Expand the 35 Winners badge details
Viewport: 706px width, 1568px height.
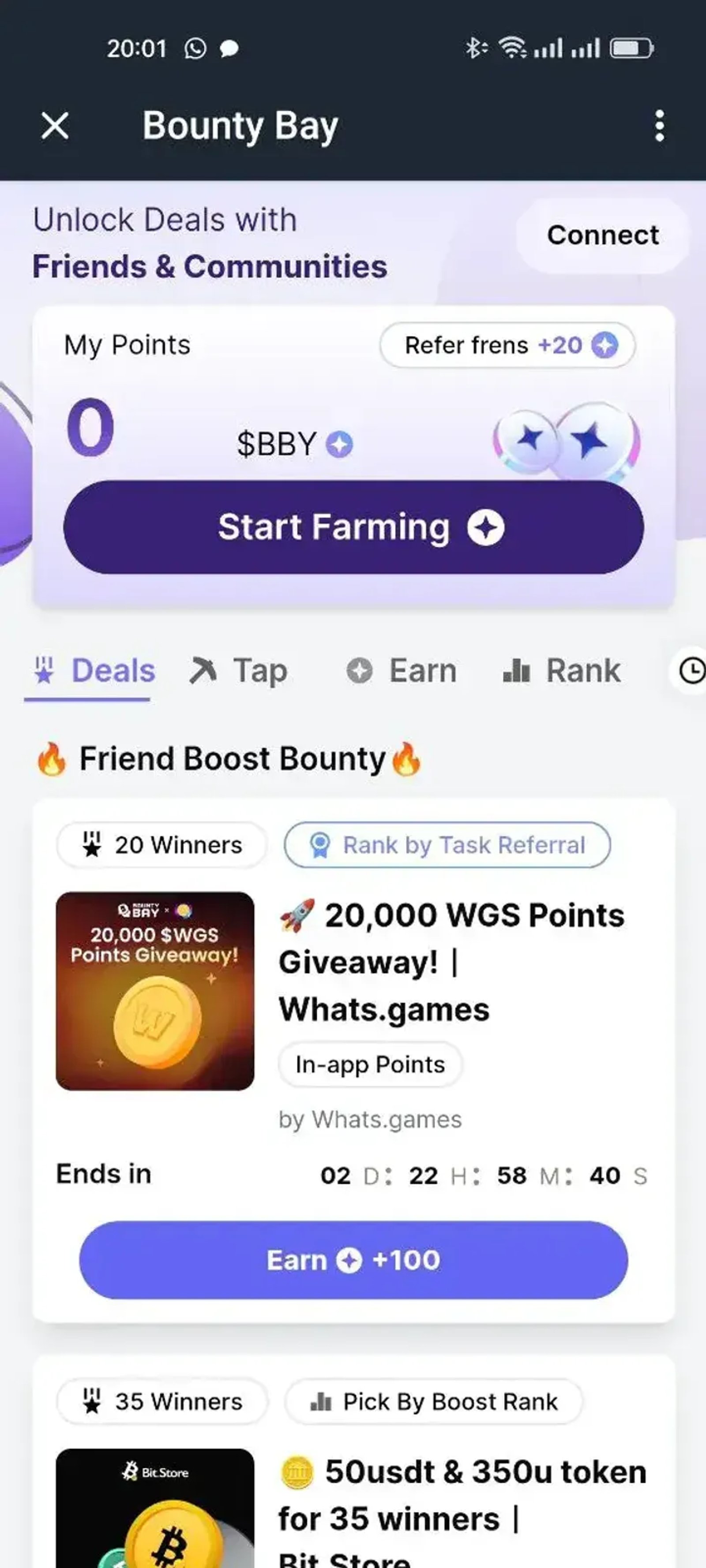[161, 1400]
